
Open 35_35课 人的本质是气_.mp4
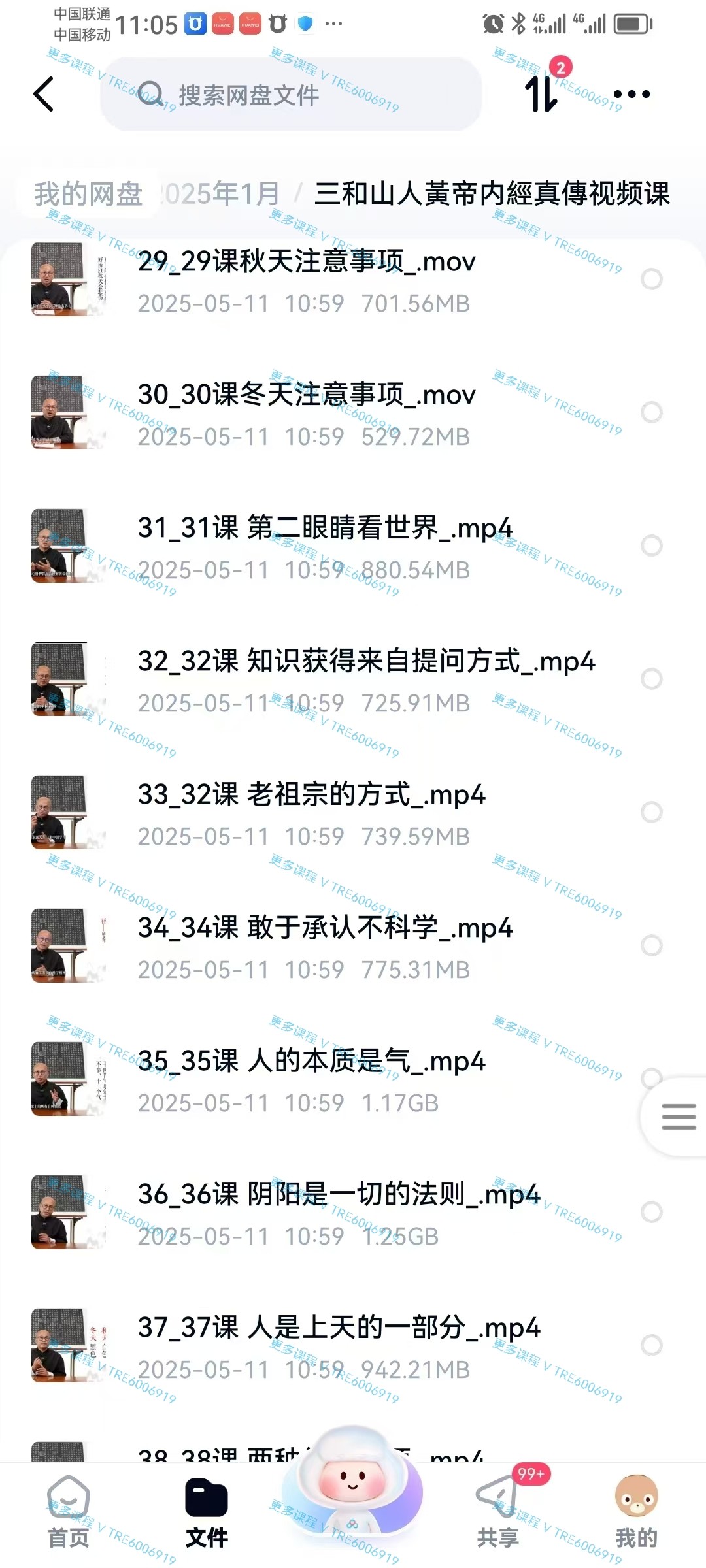tap(311, 1079)
